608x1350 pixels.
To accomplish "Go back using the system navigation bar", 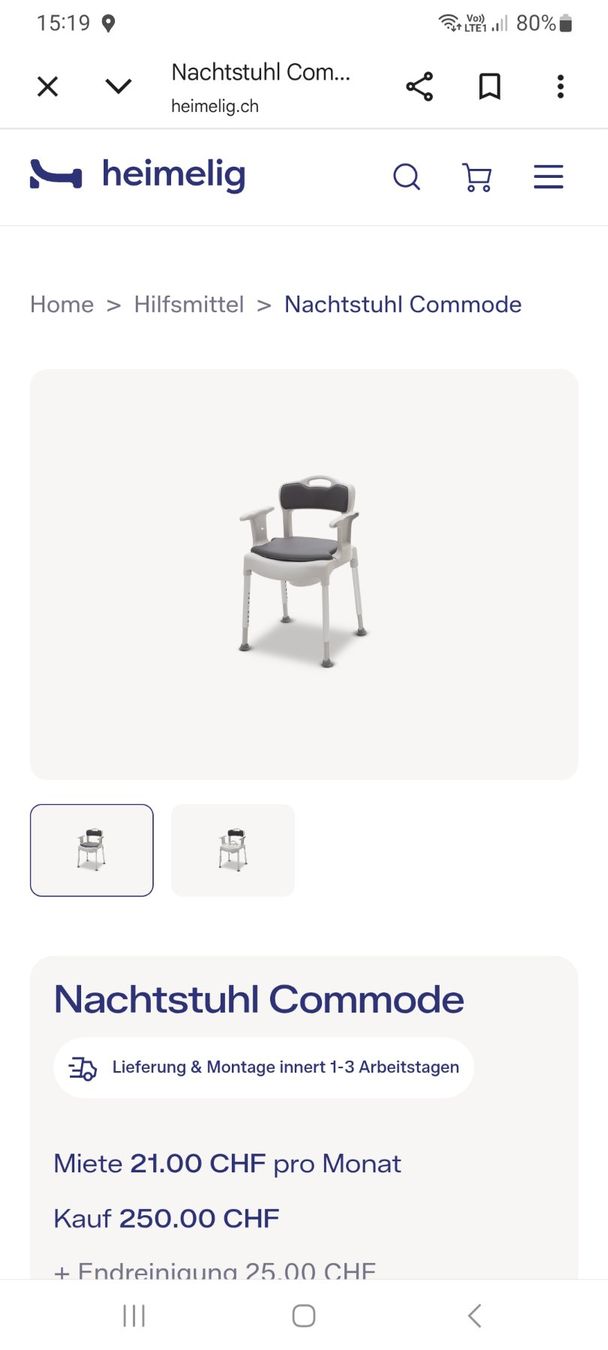I will click(x=474, y=1315).
